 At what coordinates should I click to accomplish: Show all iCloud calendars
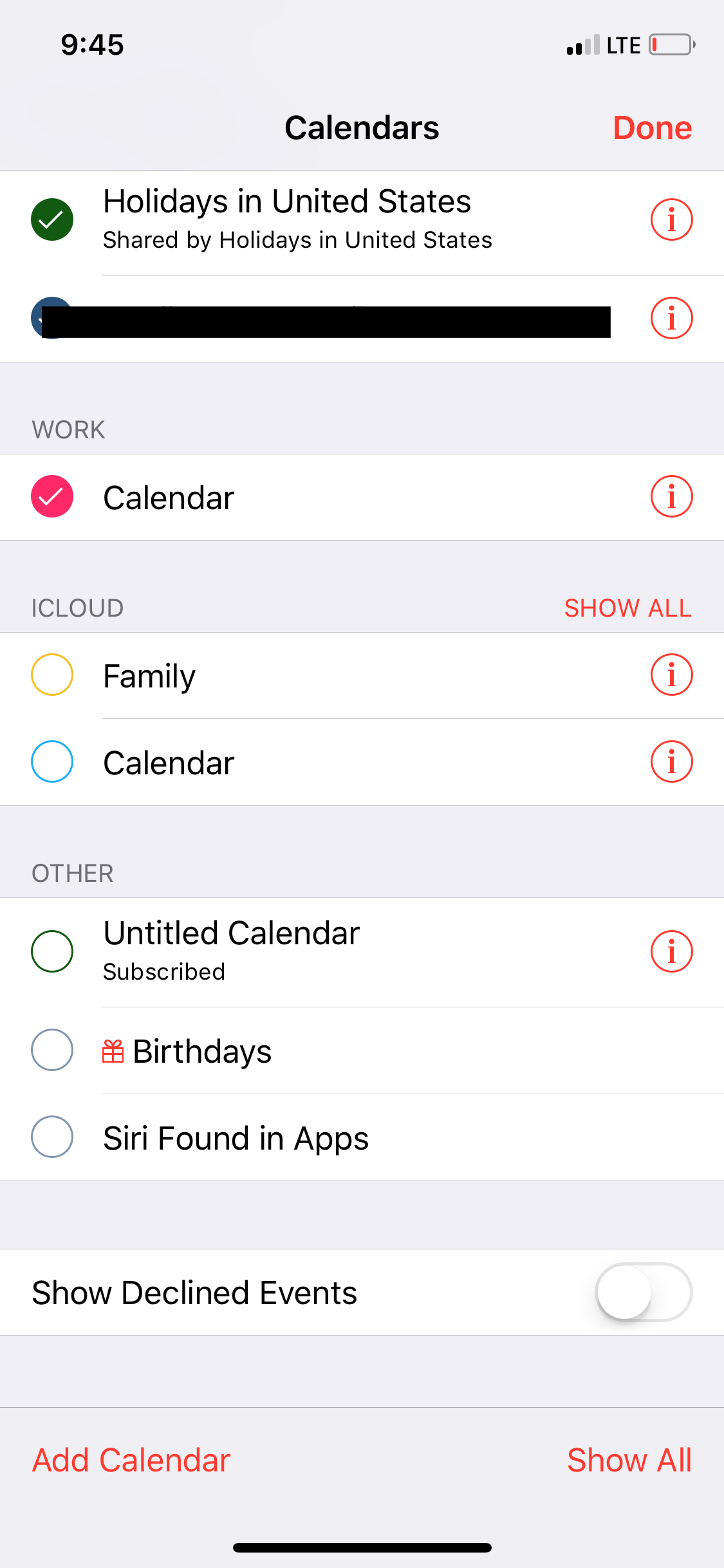[x=627, y=608]
